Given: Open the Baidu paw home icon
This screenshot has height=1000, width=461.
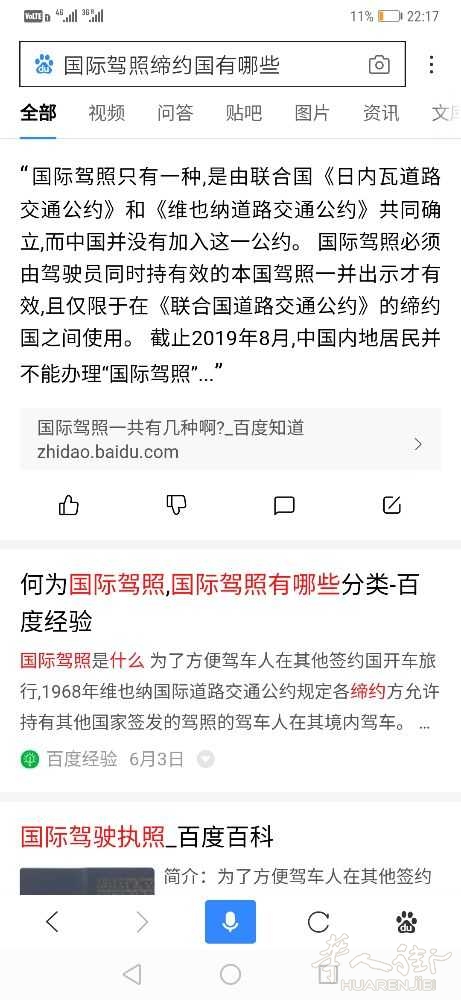Looking at the screenshot, I should 406,922.
